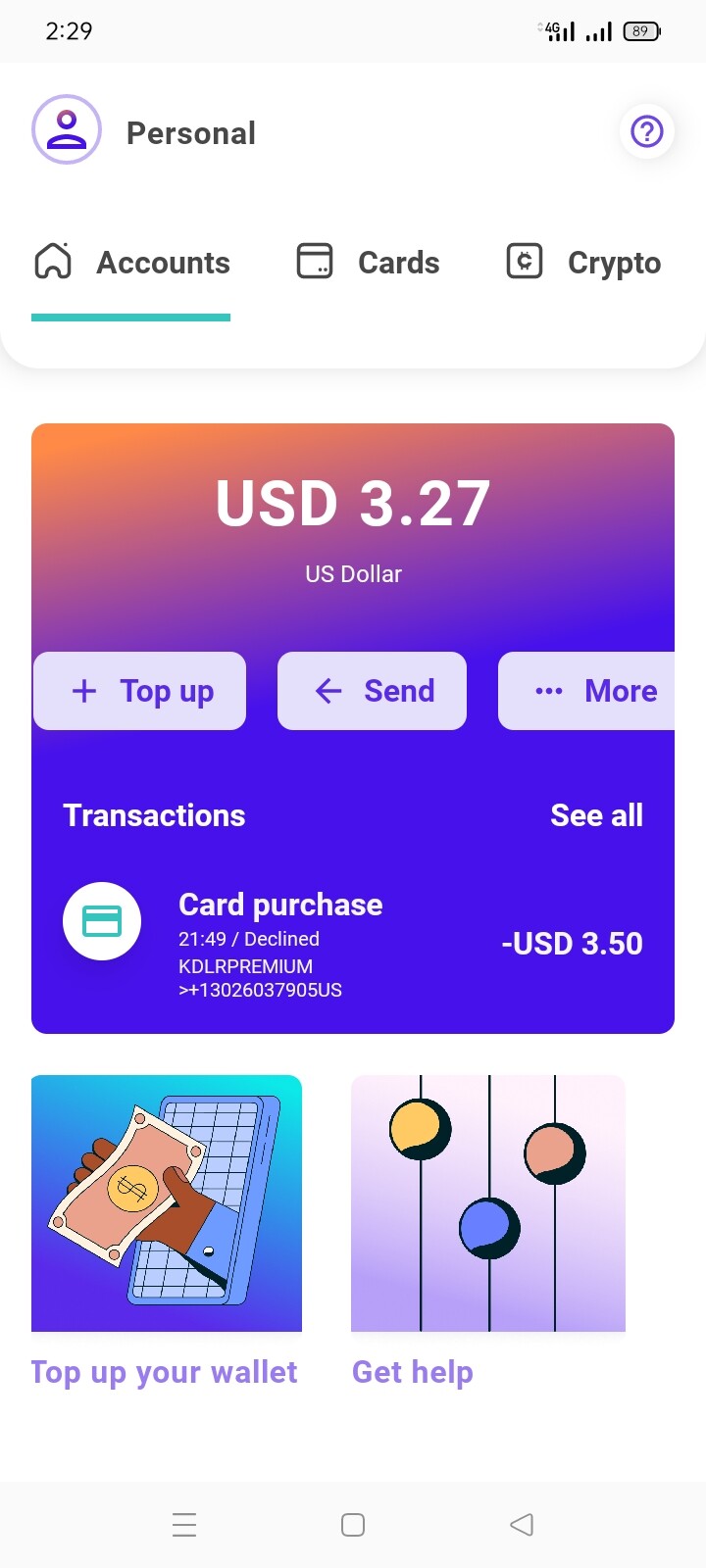The height and width of the screenshot is (1568, 706).
Task: Click the left arrow icon in Send
Action: point(328,691)
